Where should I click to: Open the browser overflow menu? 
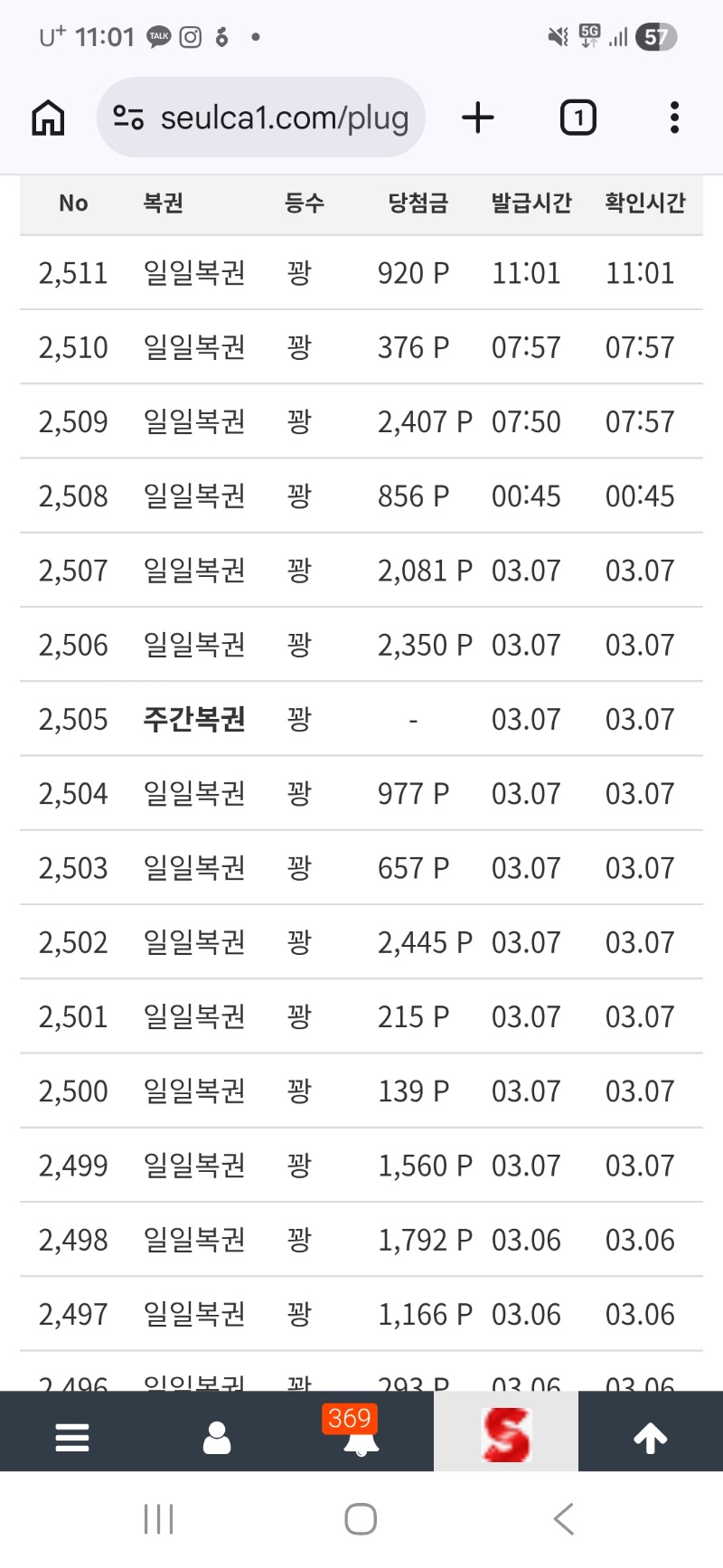tap(674, 118)
